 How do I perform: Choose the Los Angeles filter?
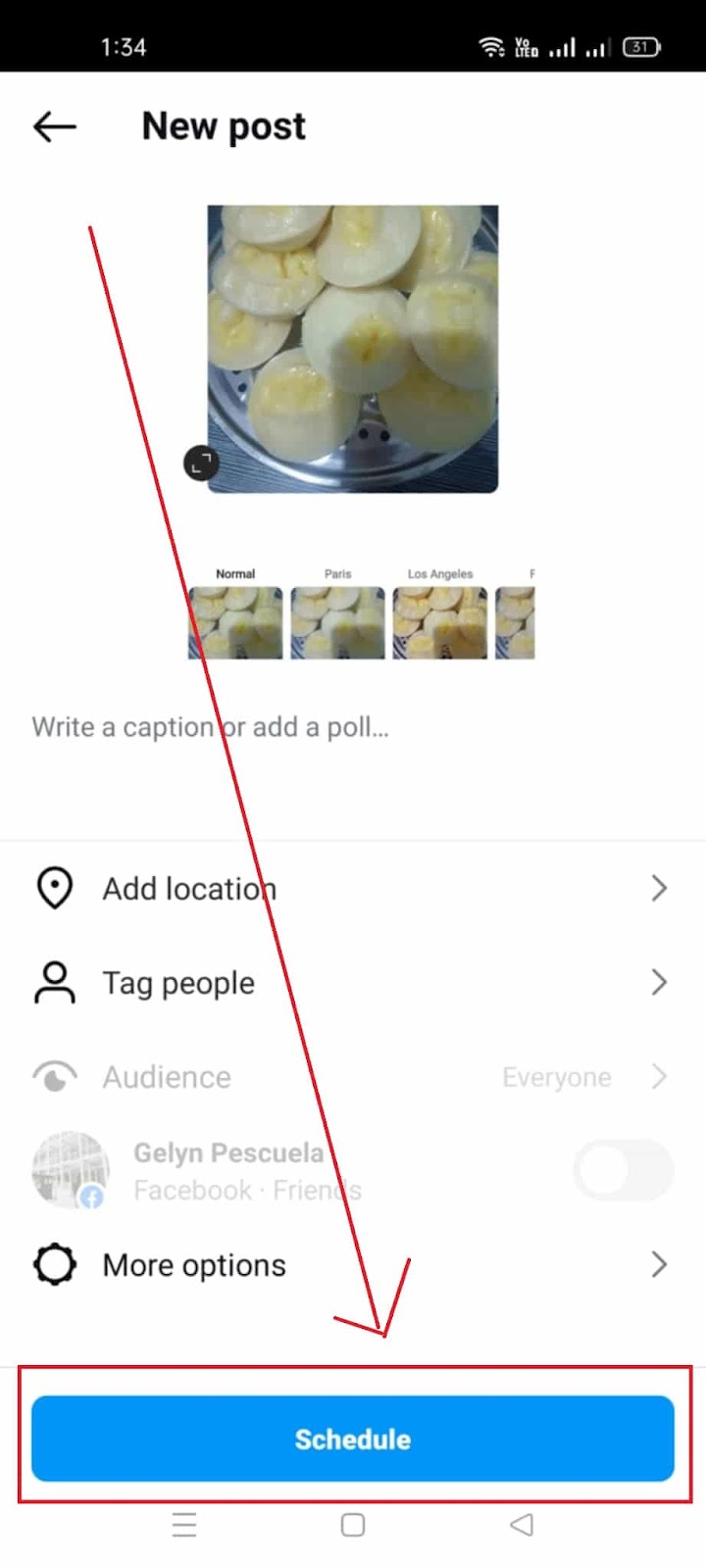pyautogui.click(x=440, y=622)
